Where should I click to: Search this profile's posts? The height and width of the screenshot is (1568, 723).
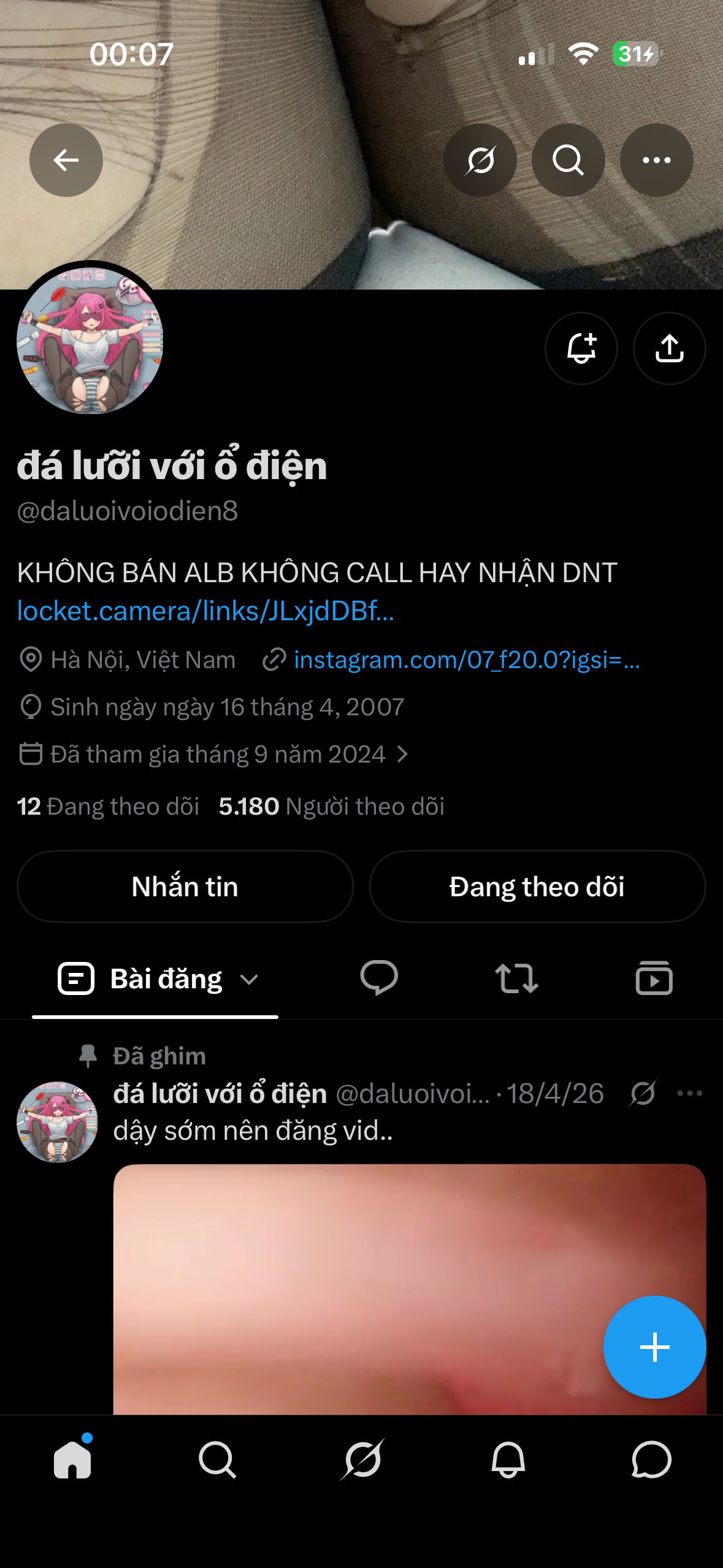pos(568,160)
